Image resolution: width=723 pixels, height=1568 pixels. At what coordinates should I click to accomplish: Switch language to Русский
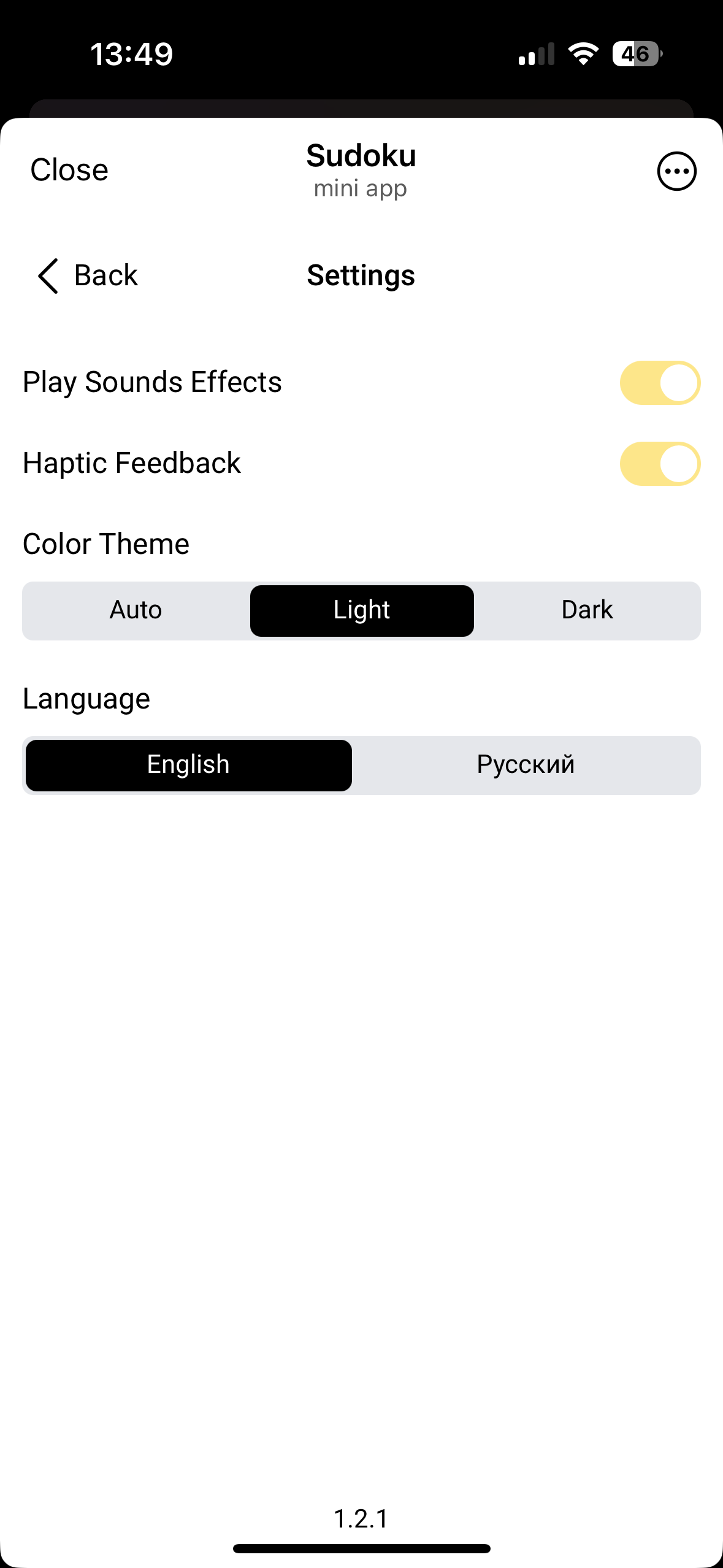pyautogui.click(x=526, y=765)
